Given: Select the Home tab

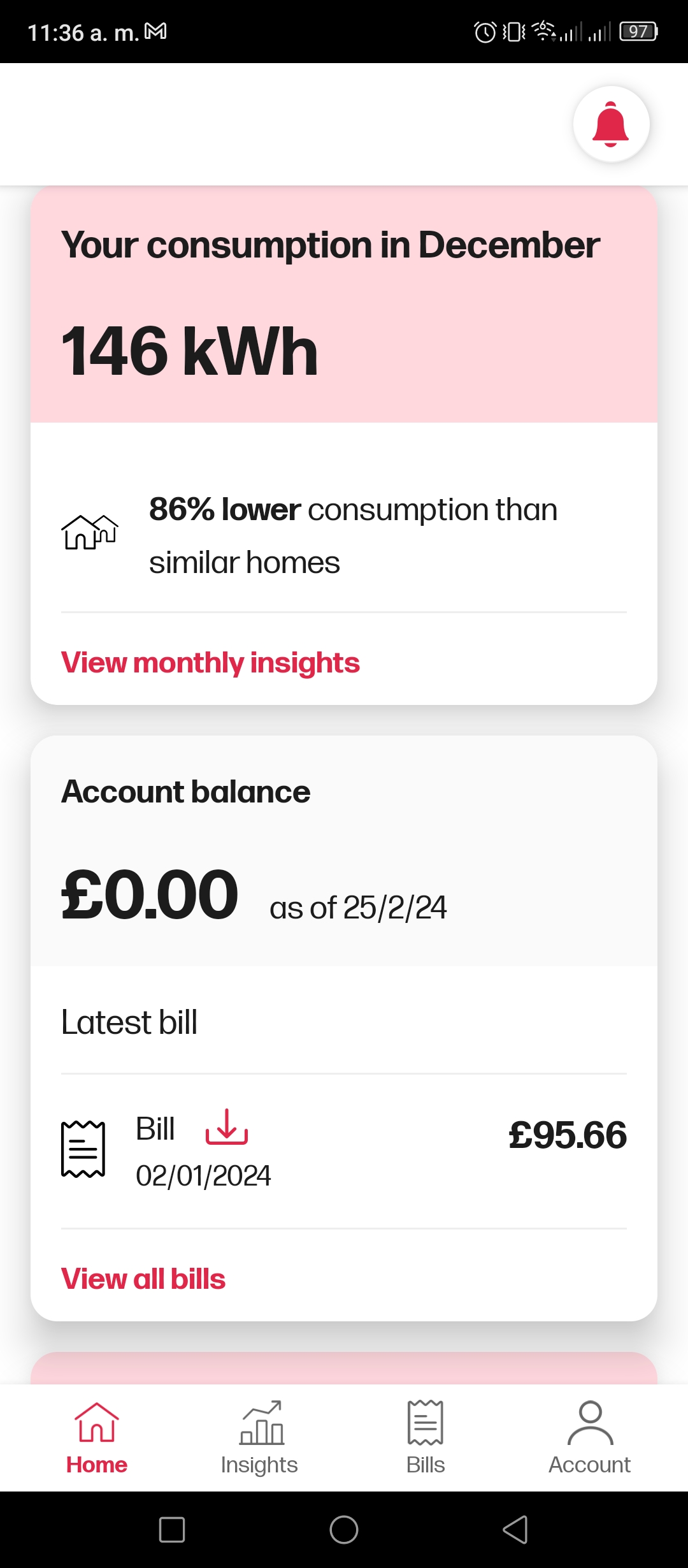Looking at the screenshot, I should [97, 1438].
